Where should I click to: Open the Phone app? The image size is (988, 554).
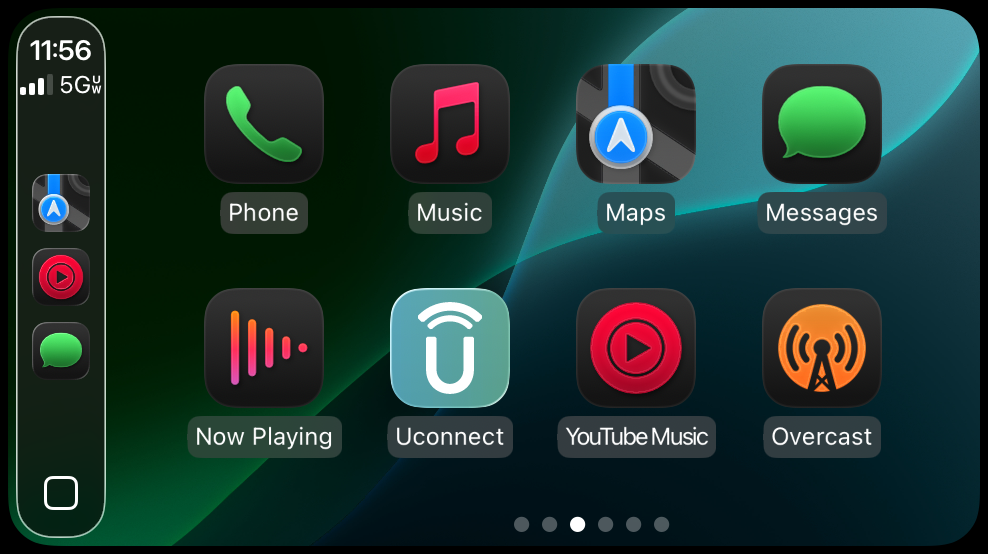click(x=263, y=124)
